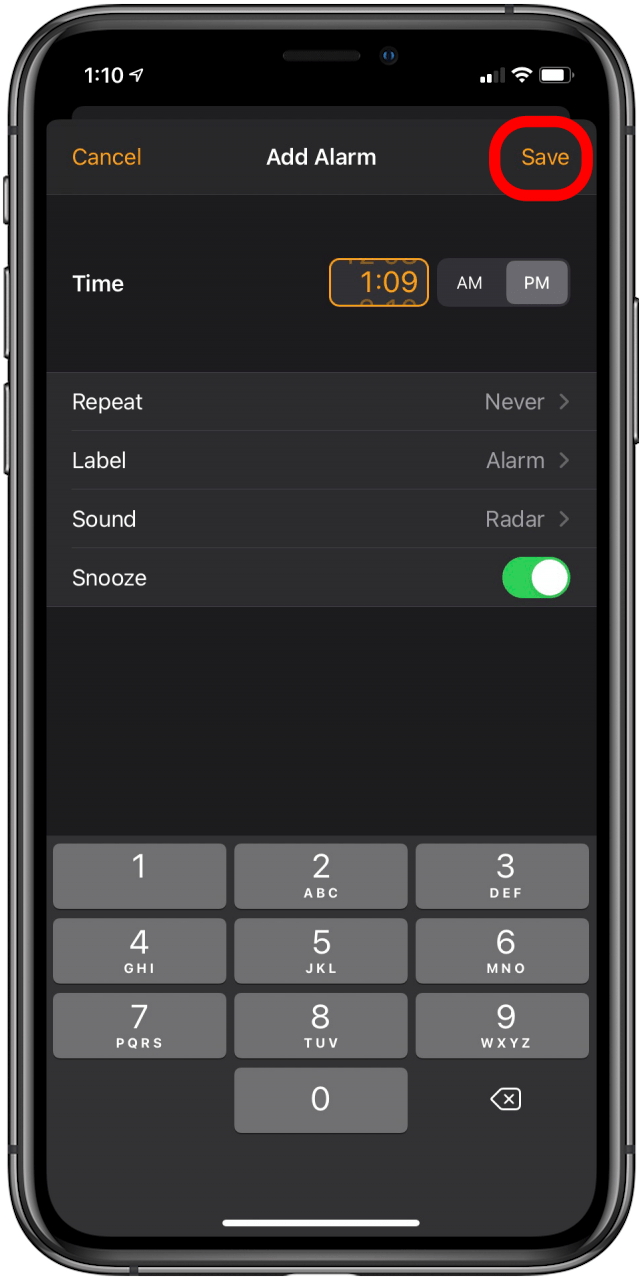Type 1 on the number keypad
The image size is (642, 1280).
point(139,876)
